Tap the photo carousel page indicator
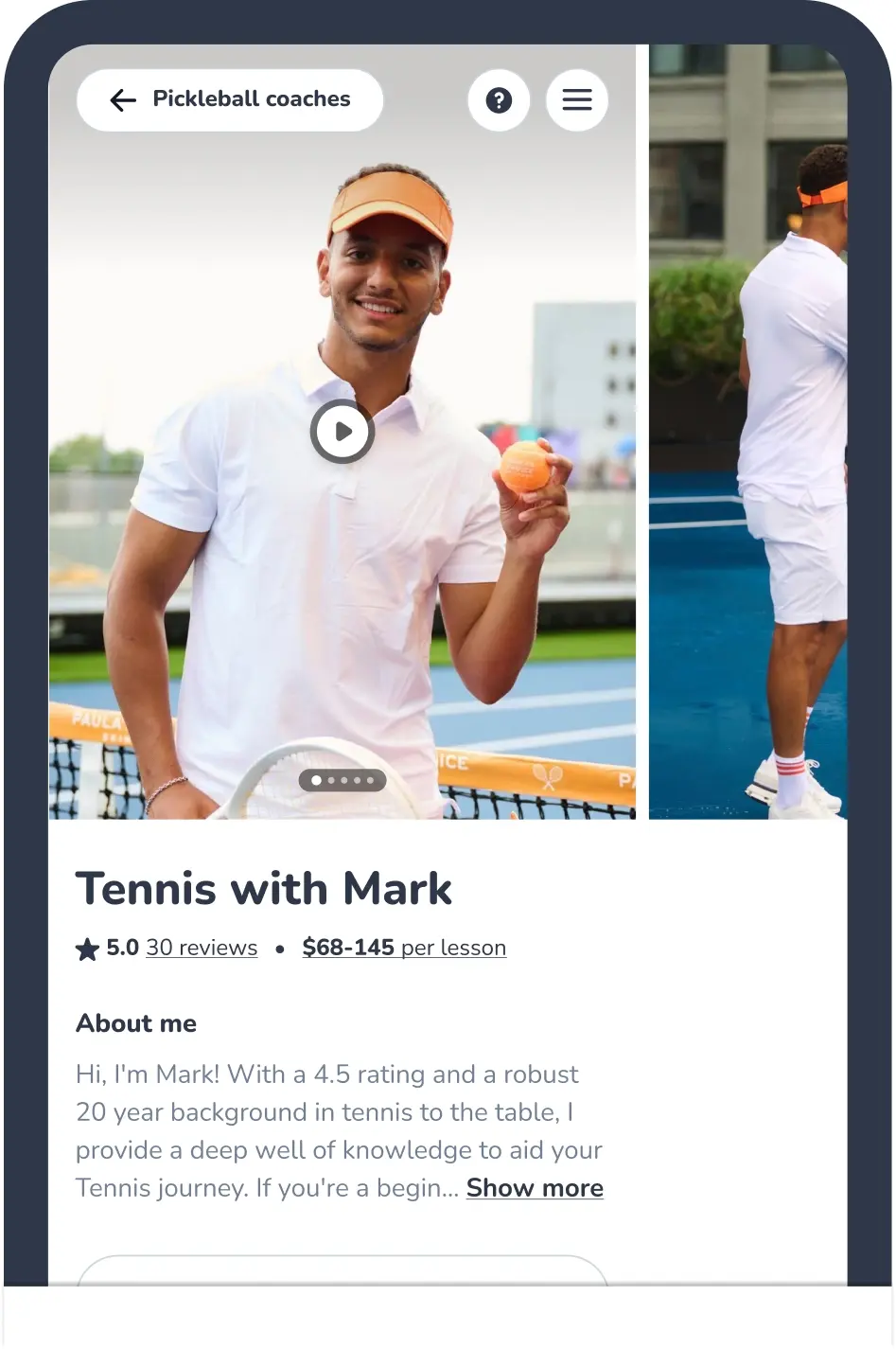Viewport: 896px width, 1349px height. click(343, 780)
